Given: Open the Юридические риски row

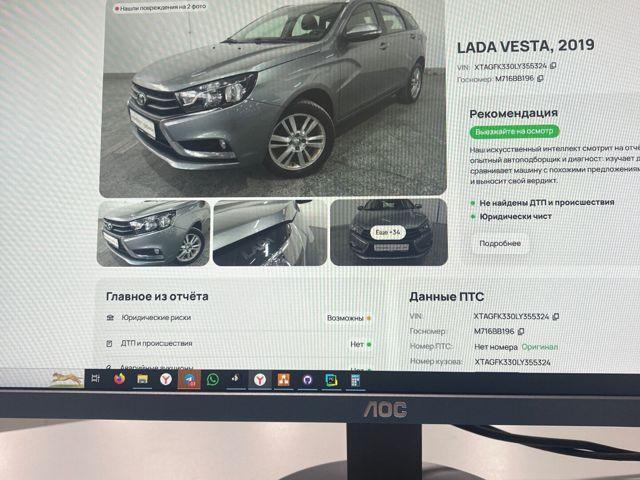Looking at the screenshot, I should coord(237,318).
